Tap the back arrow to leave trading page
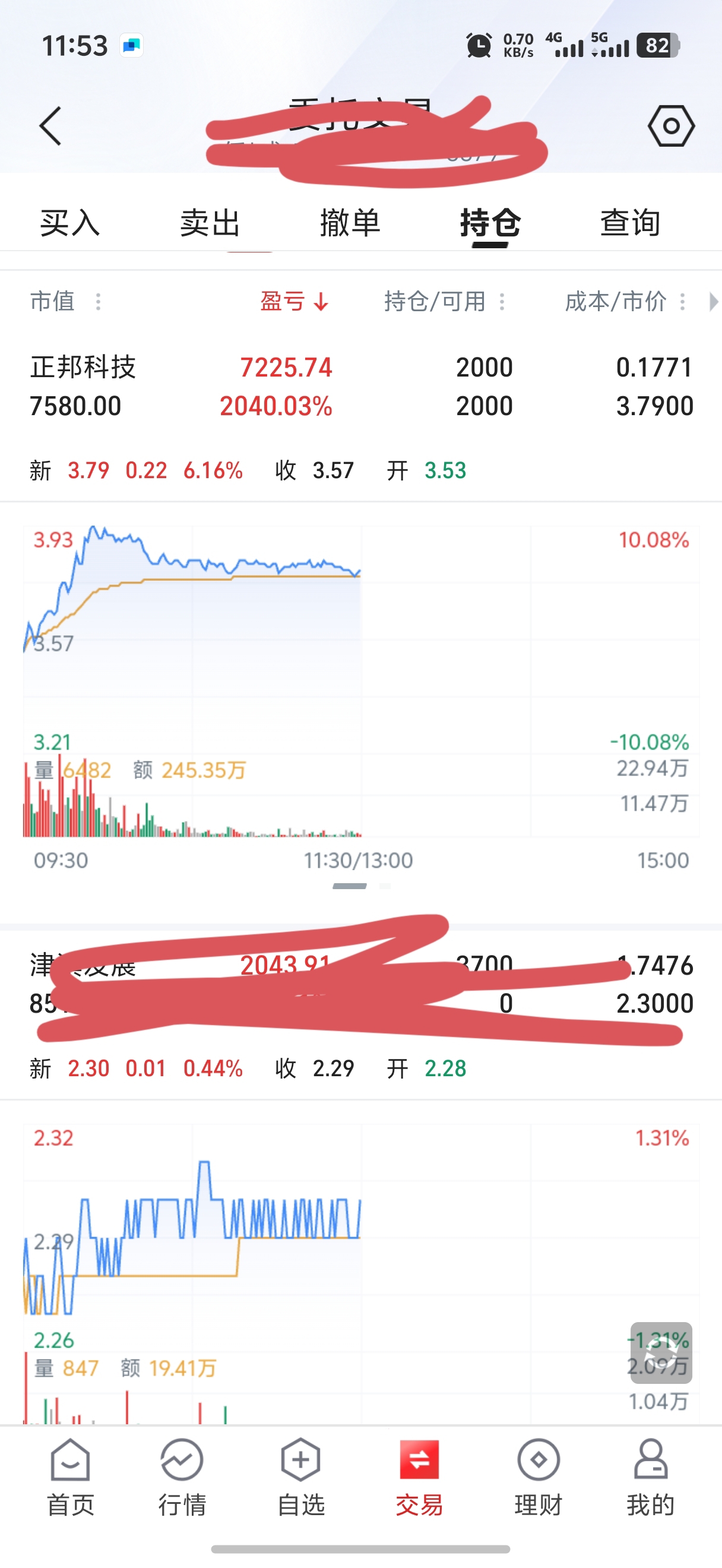Viewport: 722px width, 1568px height. point(51,125)
